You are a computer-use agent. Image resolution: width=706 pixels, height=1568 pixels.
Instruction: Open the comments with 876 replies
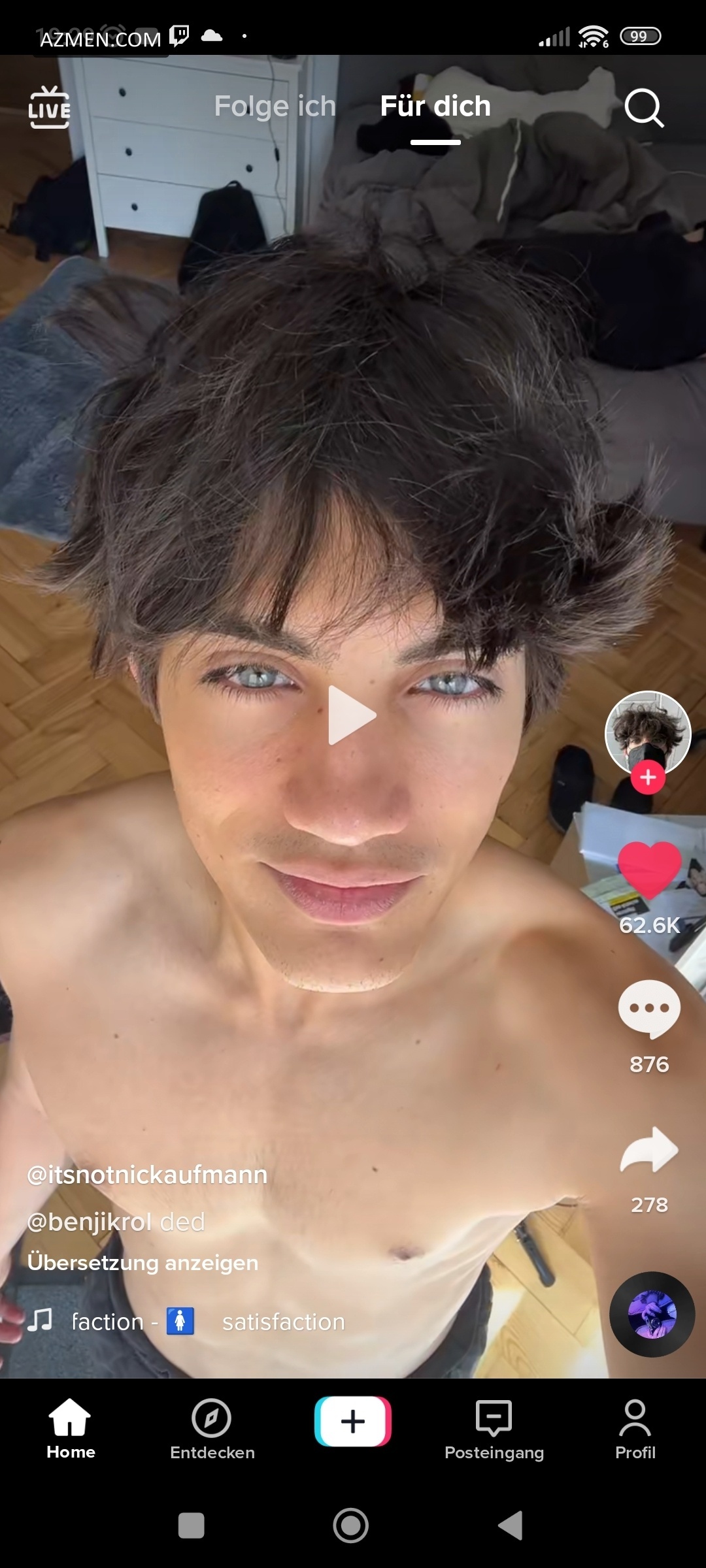click(649, 1009)
